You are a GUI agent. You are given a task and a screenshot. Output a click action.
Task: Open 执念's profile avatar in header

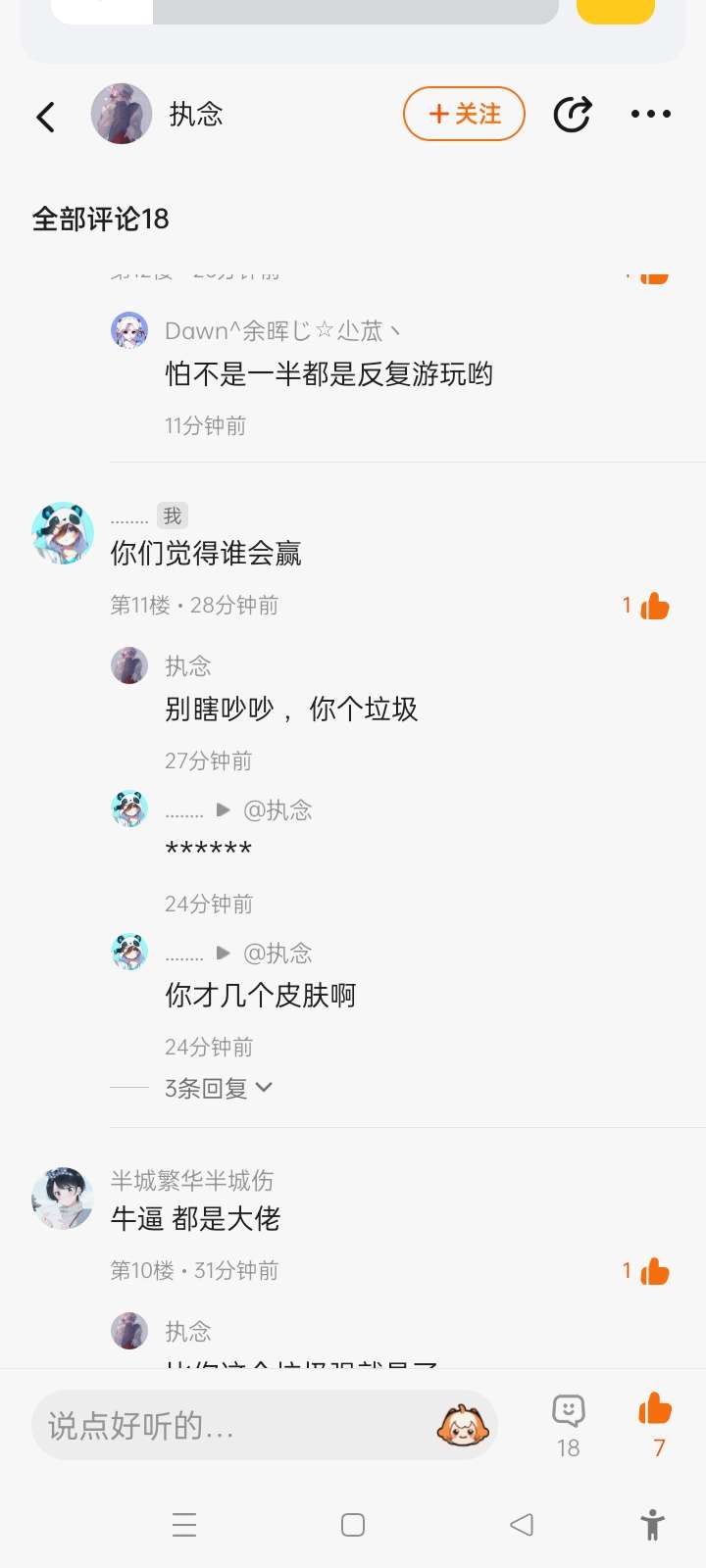(122, 114)
